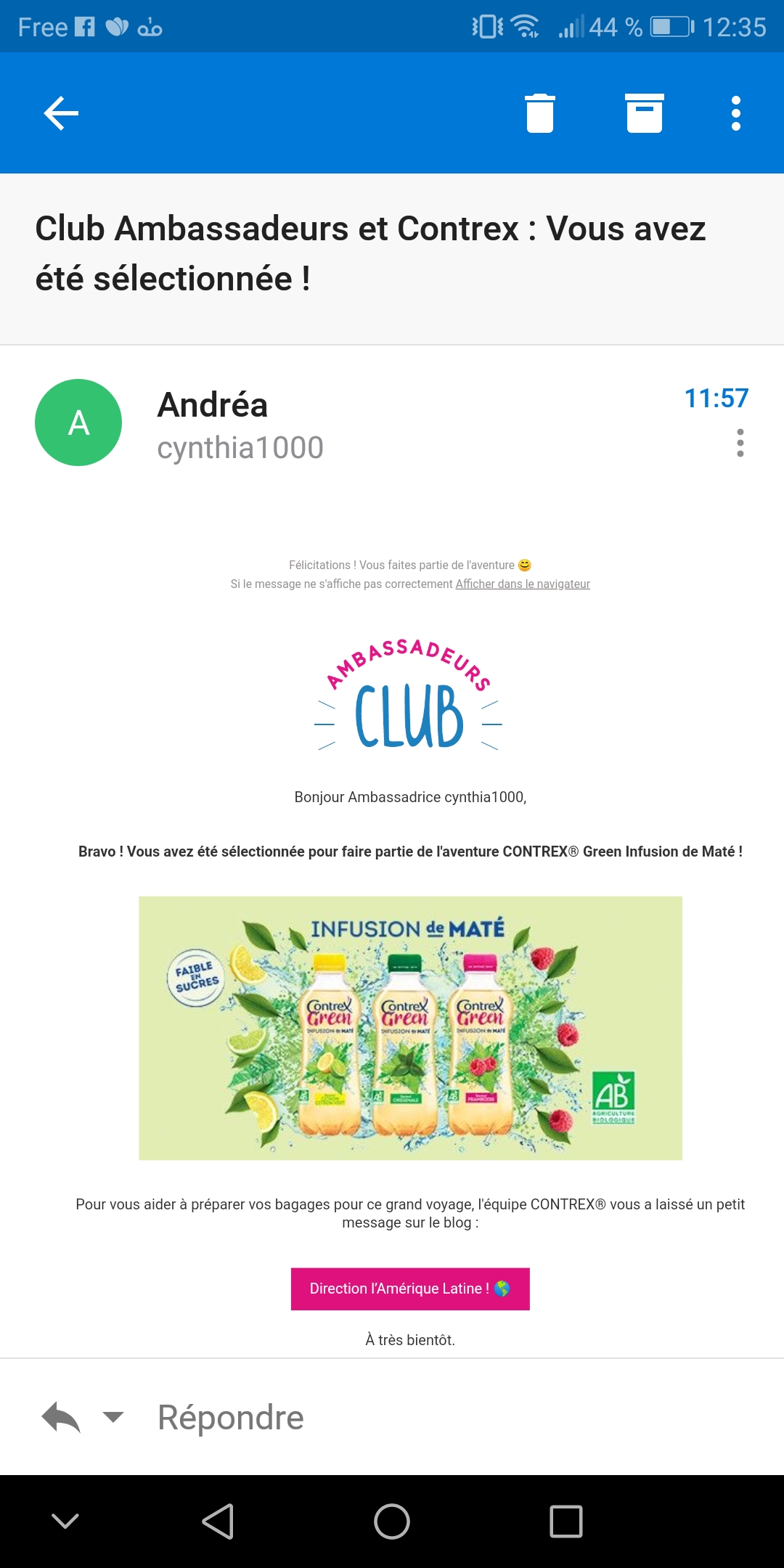Go to the Android home screen
The width and height of the screenshot is (784, 1568).
coord(392,1521)
